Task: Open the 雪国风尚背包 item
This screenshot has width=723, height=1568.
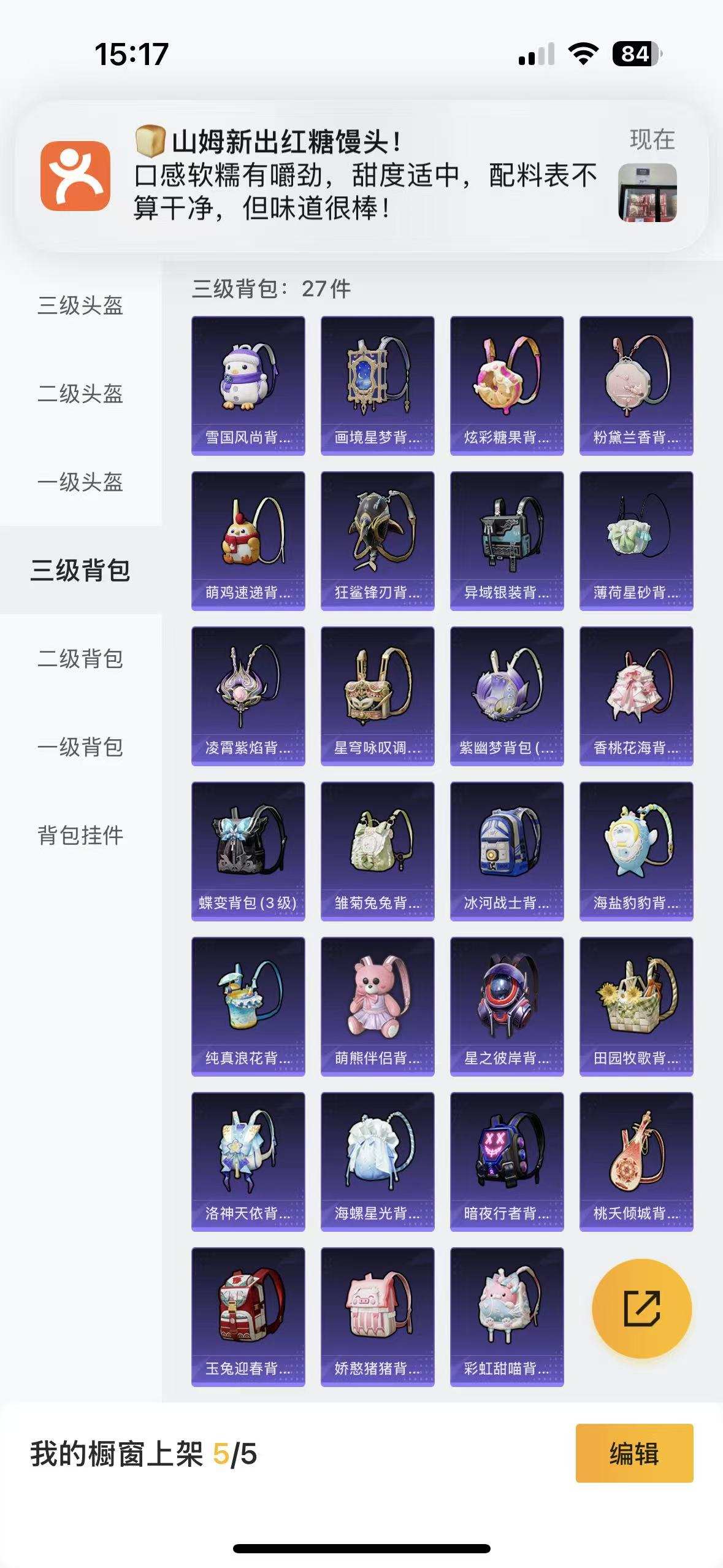Action: [x=248, y=385]
